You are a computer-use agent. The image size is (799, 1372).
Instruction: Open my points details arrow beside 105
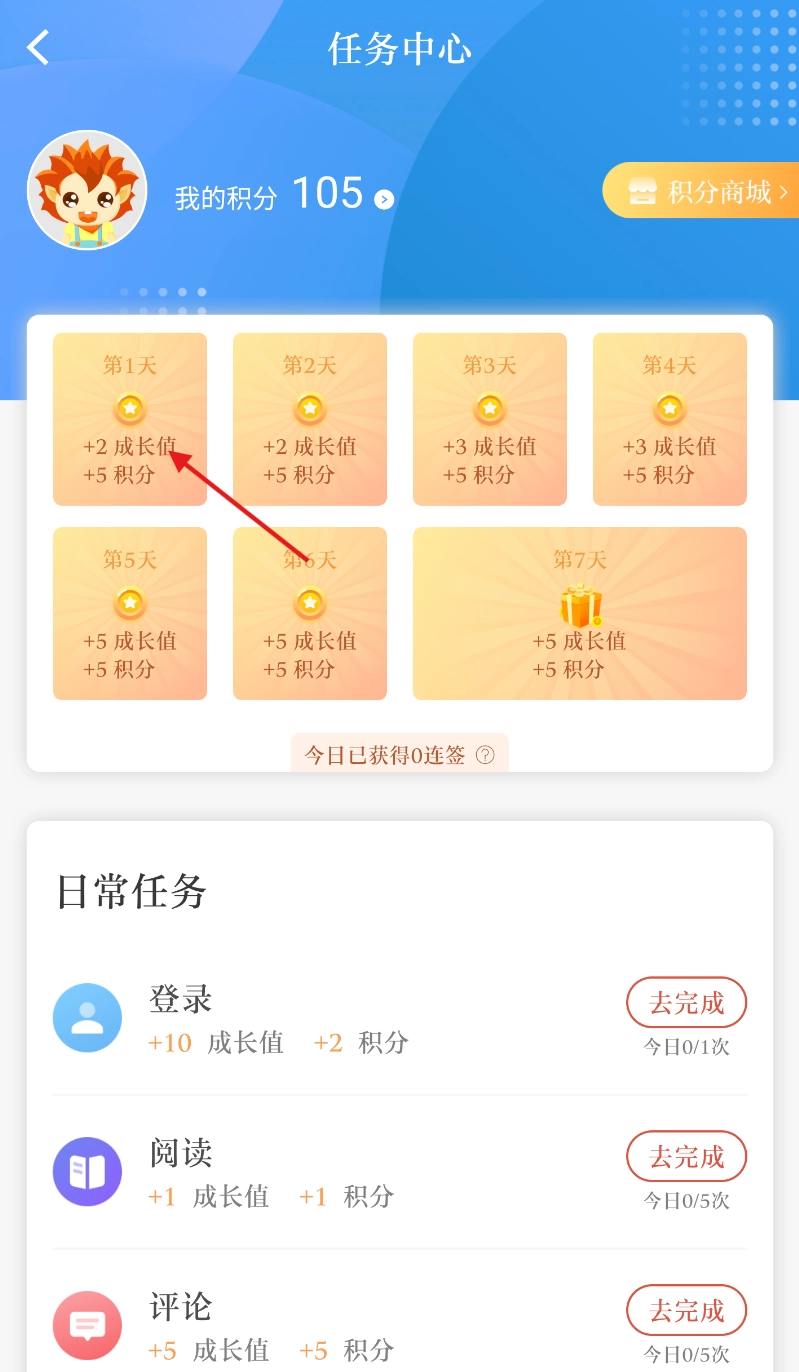point(384,199)
